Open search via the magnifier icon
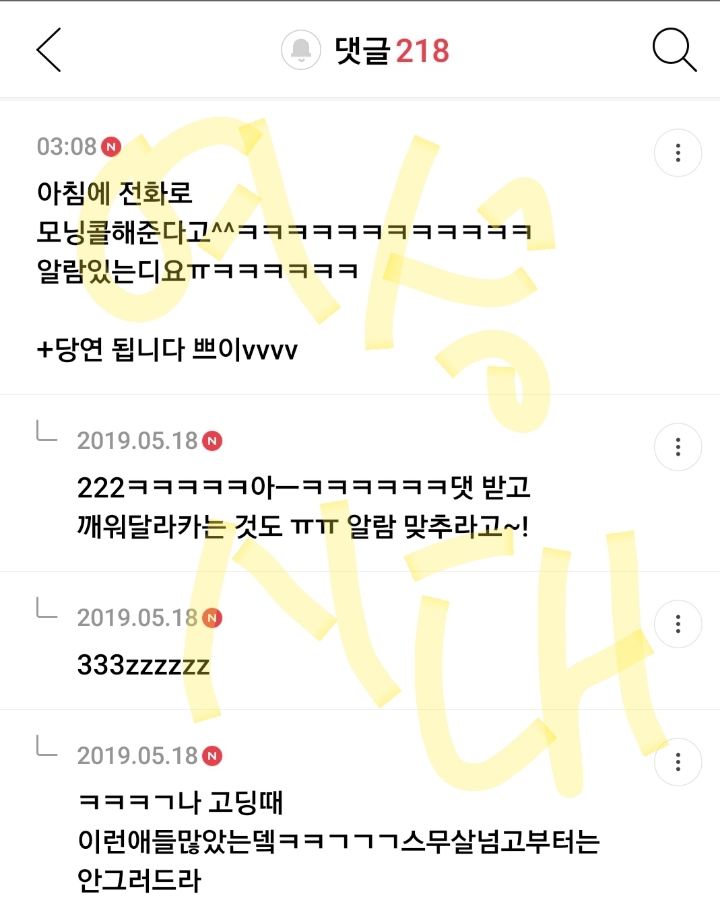Screen dimensions: 720x904 [674, 49]
